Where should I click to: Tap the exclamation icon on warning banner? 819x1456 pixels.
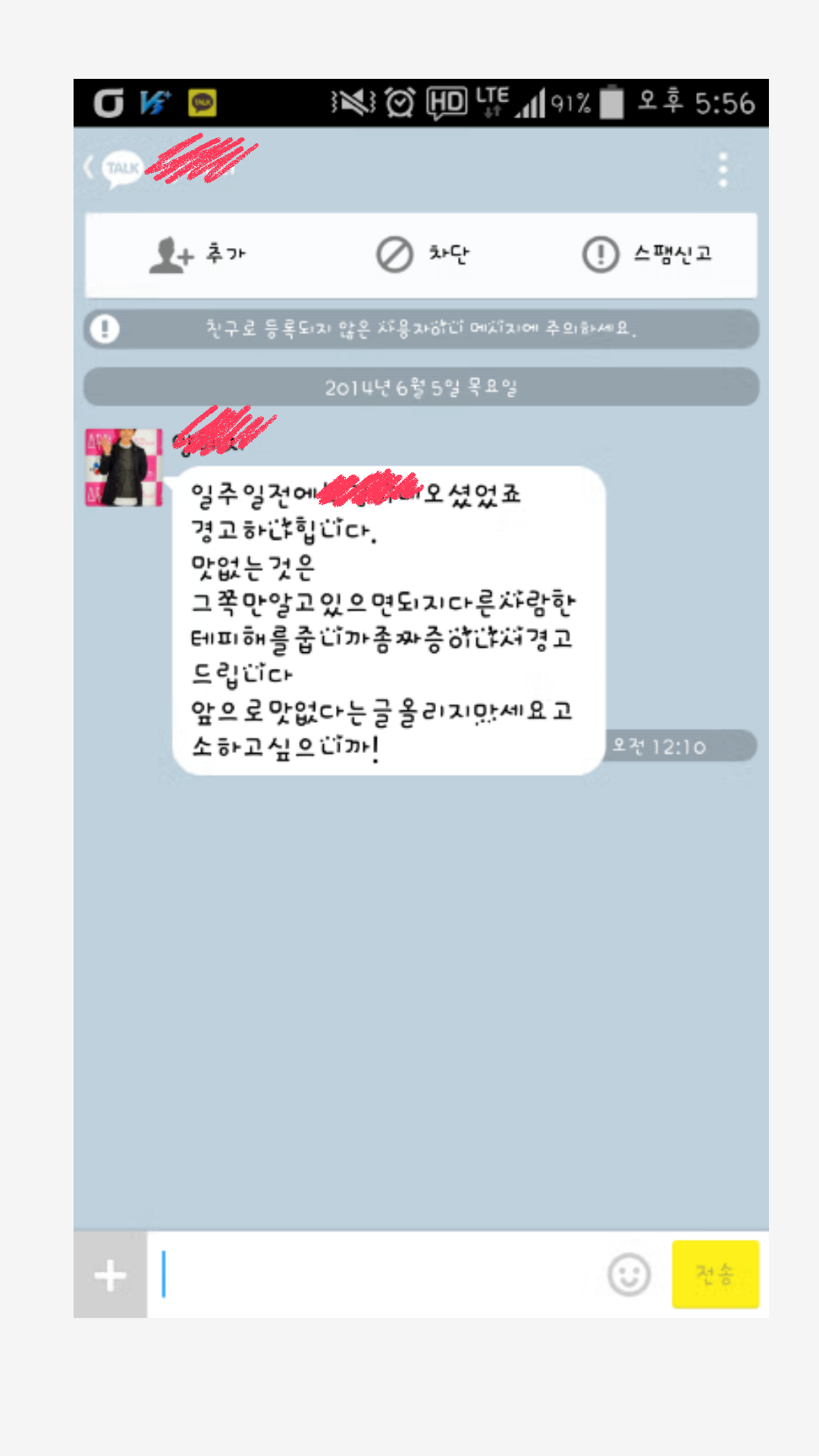105,329
